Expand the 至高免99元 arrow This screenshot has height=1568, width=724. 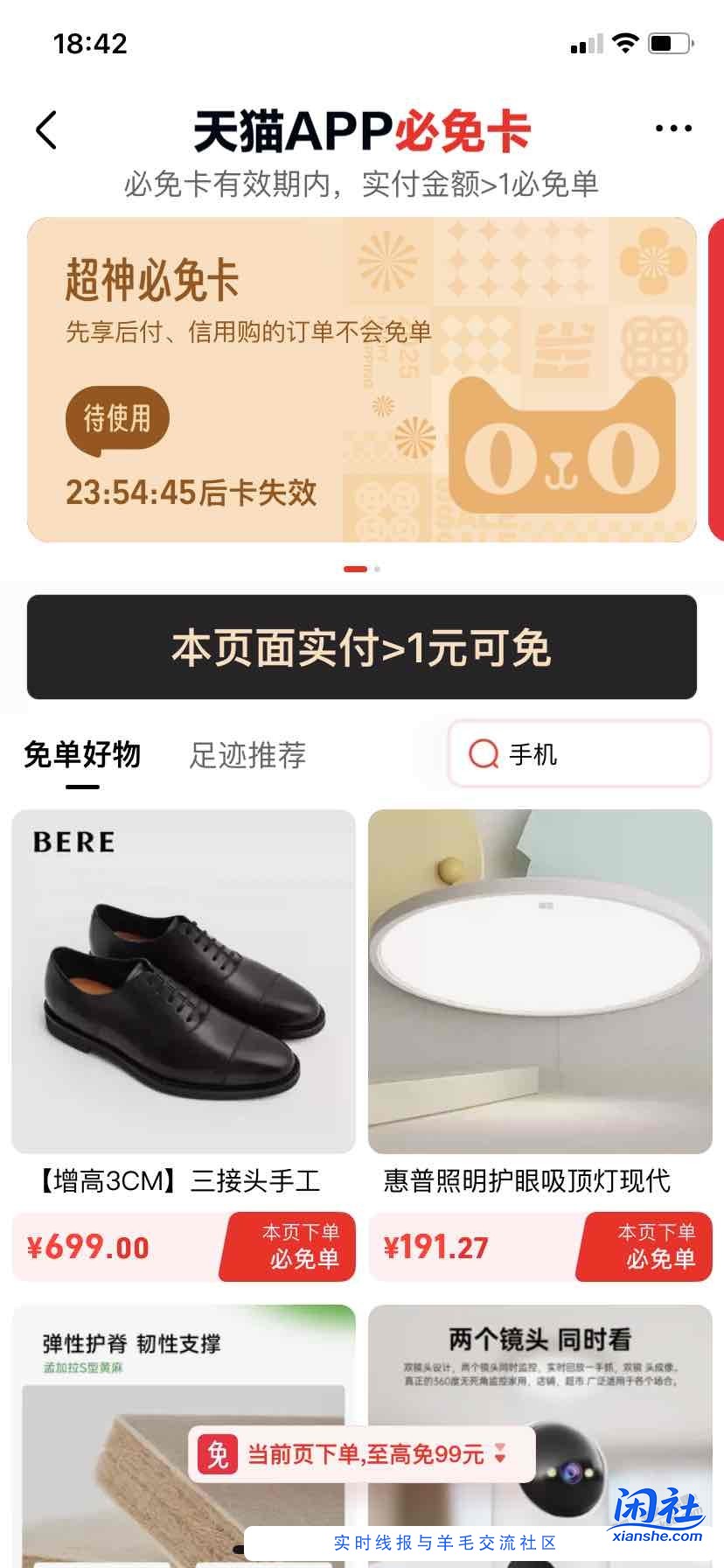500,1455
